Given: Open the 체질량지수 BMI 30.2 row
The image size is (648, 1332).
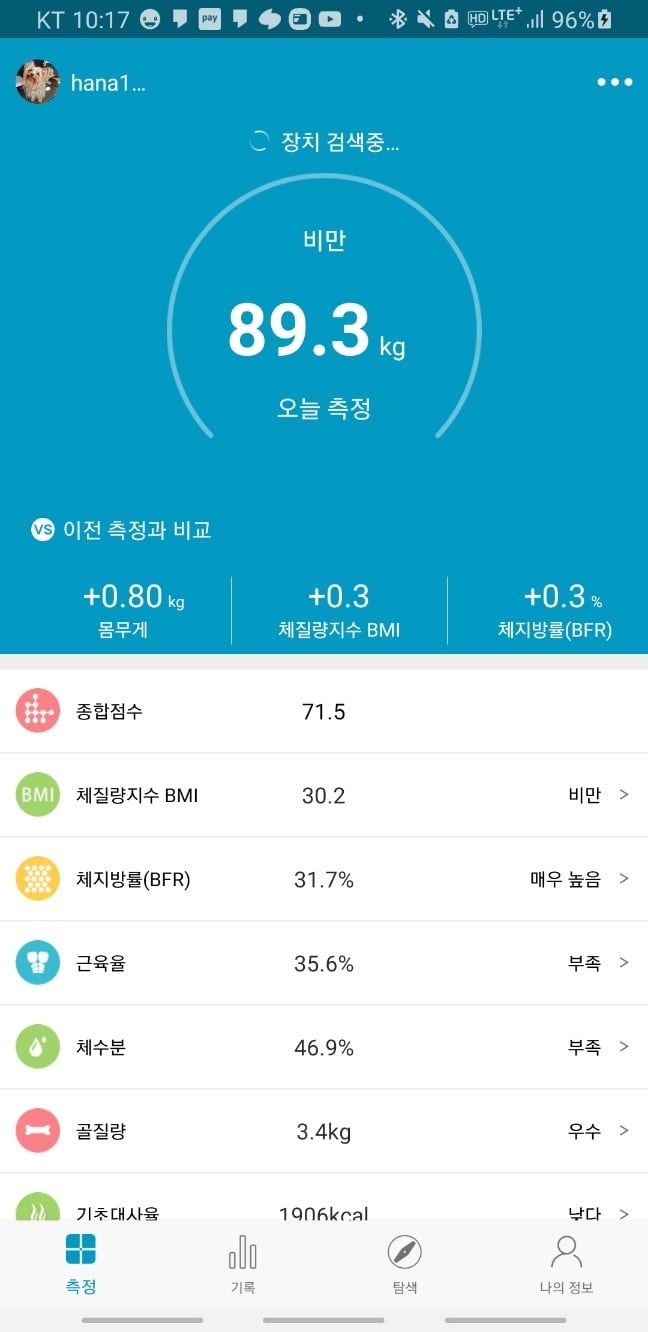Looking at the screenshot, I should (324, 795).
